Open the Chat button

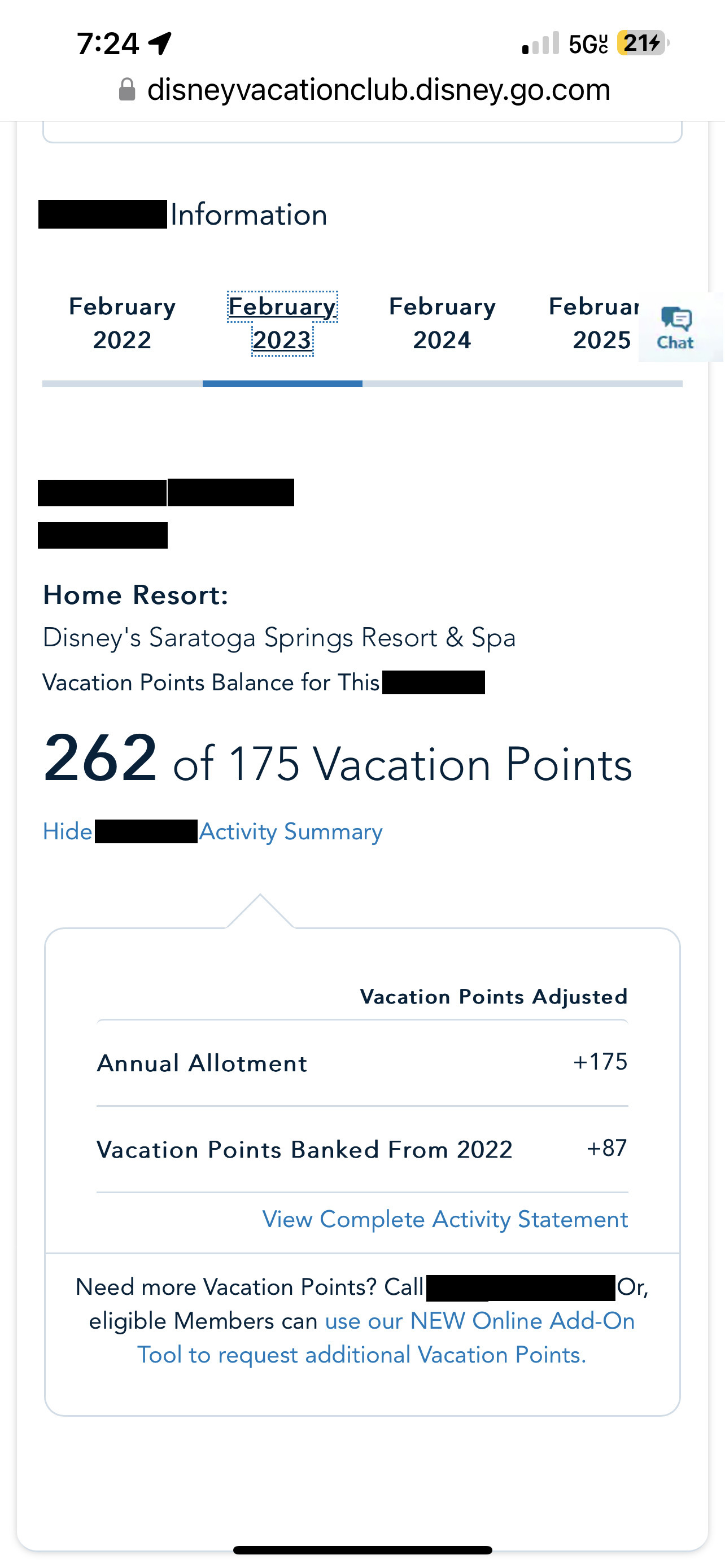[676, 329]
